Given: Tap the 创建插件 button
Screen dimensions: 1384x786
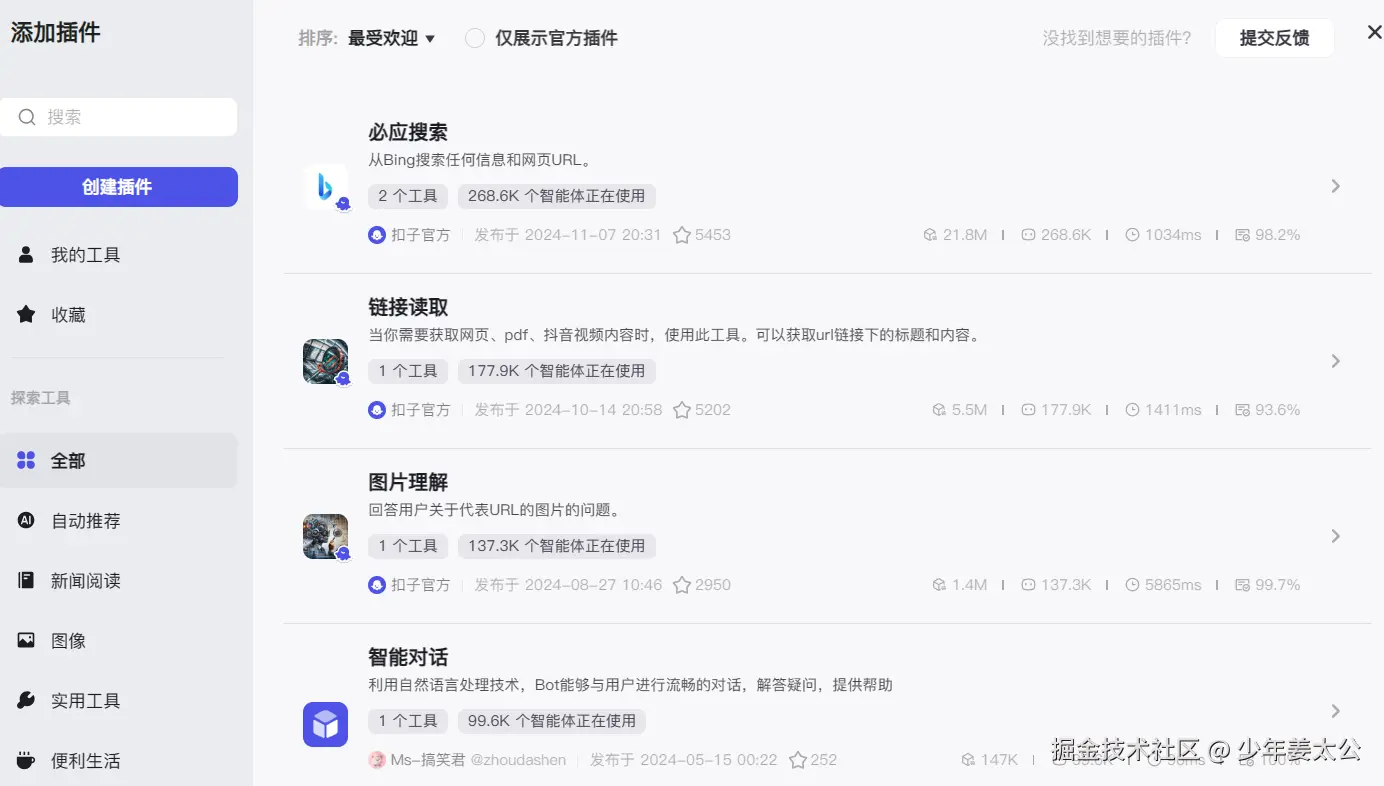Looking at the screenshot, I should (x=118, y=187).
